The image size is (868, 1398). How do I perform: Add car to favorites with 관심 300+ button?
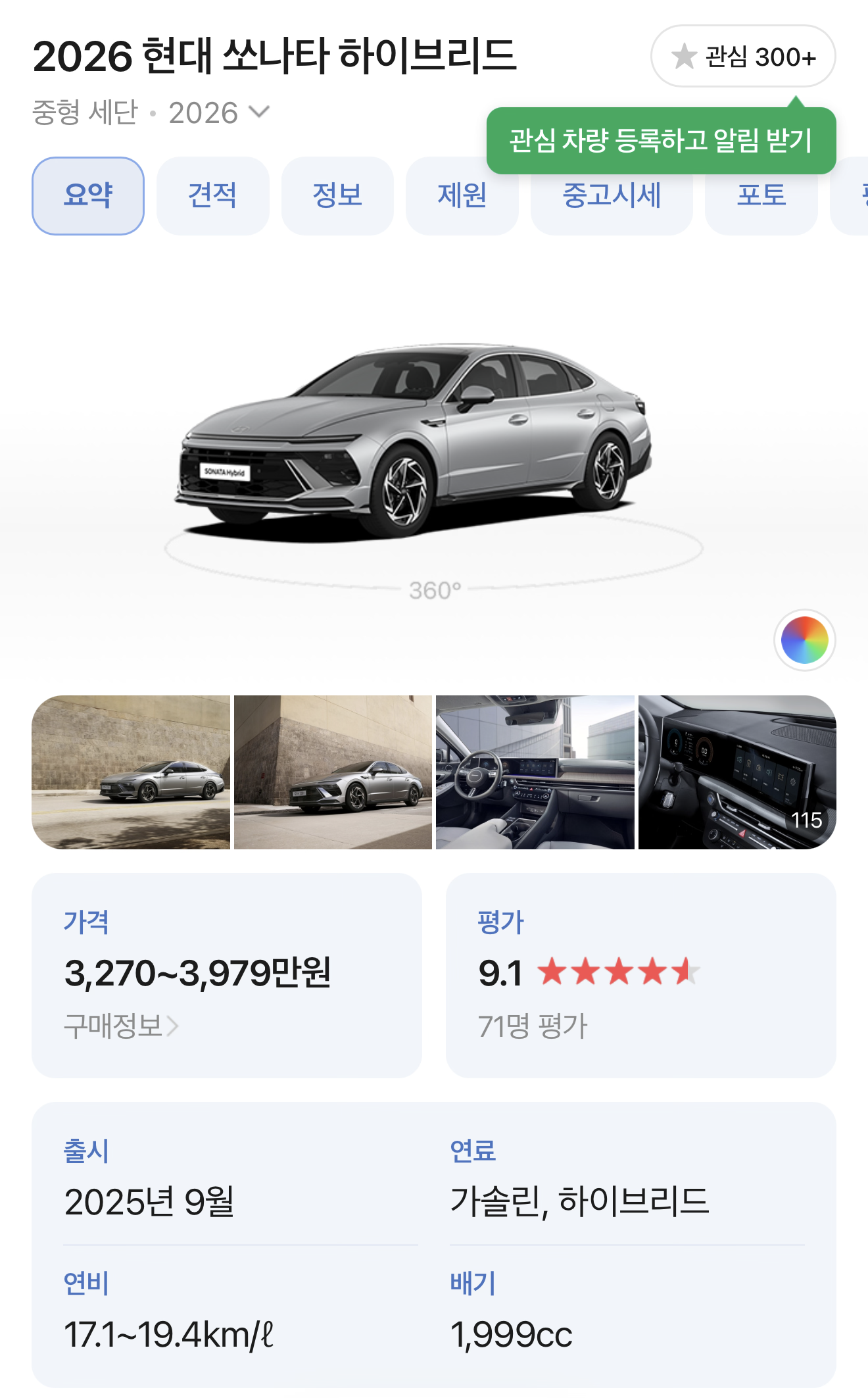pyautogui.click(x=743, y=56)
